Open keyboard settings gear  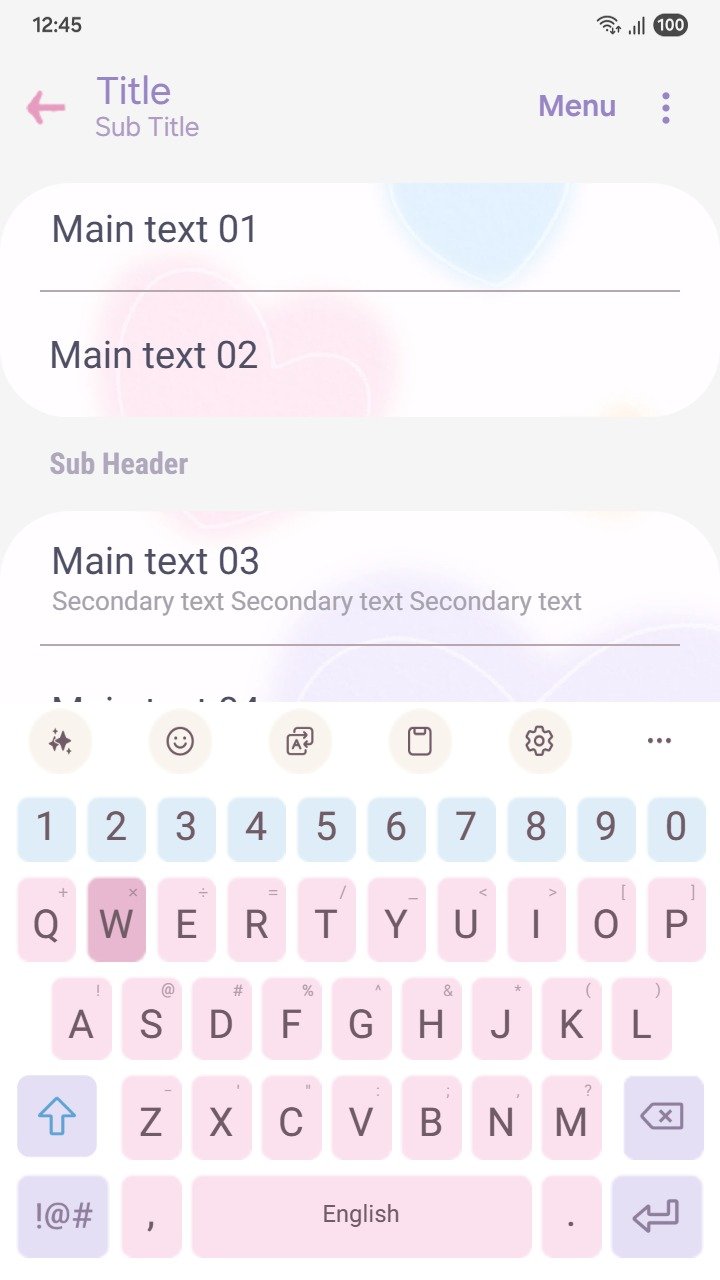coord(539,741)
